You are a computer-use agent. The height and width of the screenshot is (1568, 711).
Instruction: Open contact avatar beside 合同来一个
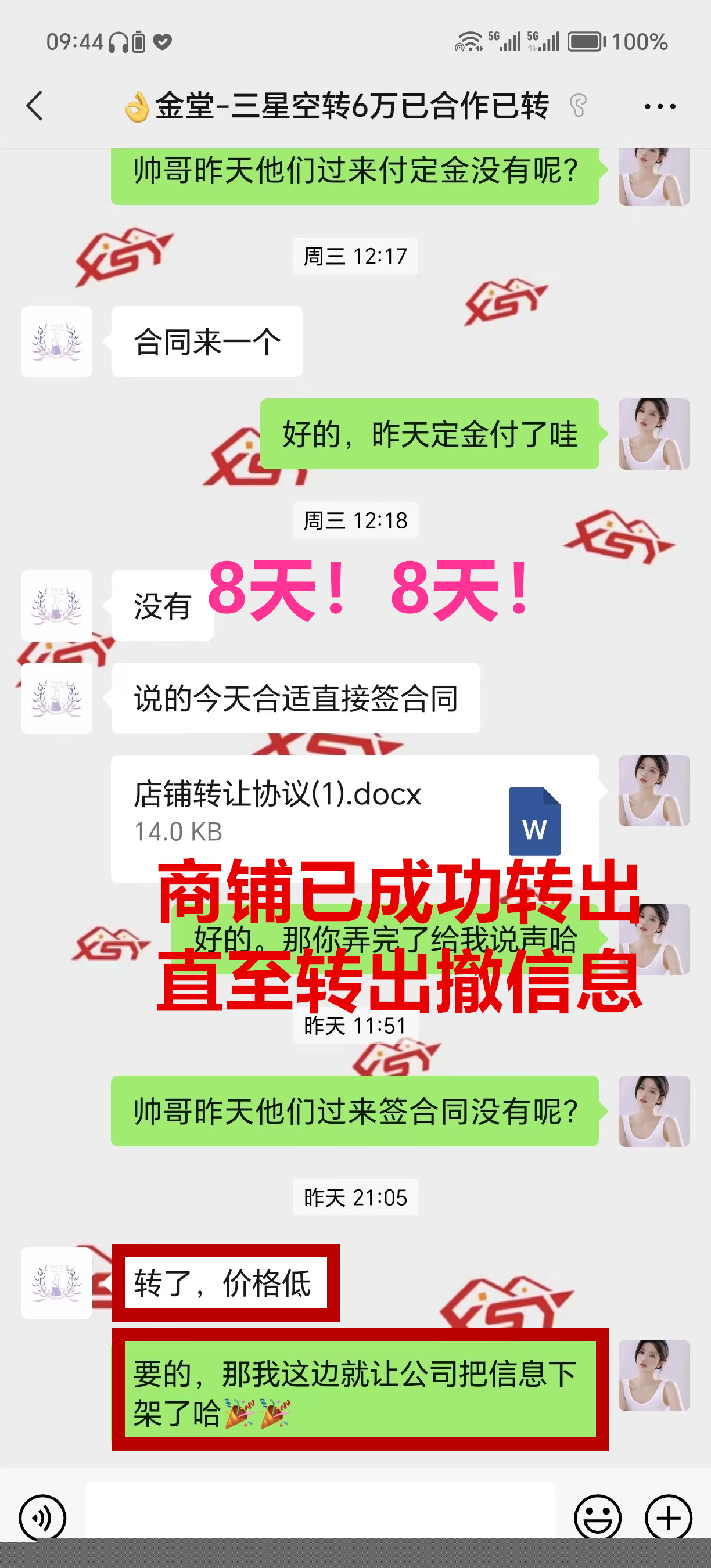tap(56, 342)
